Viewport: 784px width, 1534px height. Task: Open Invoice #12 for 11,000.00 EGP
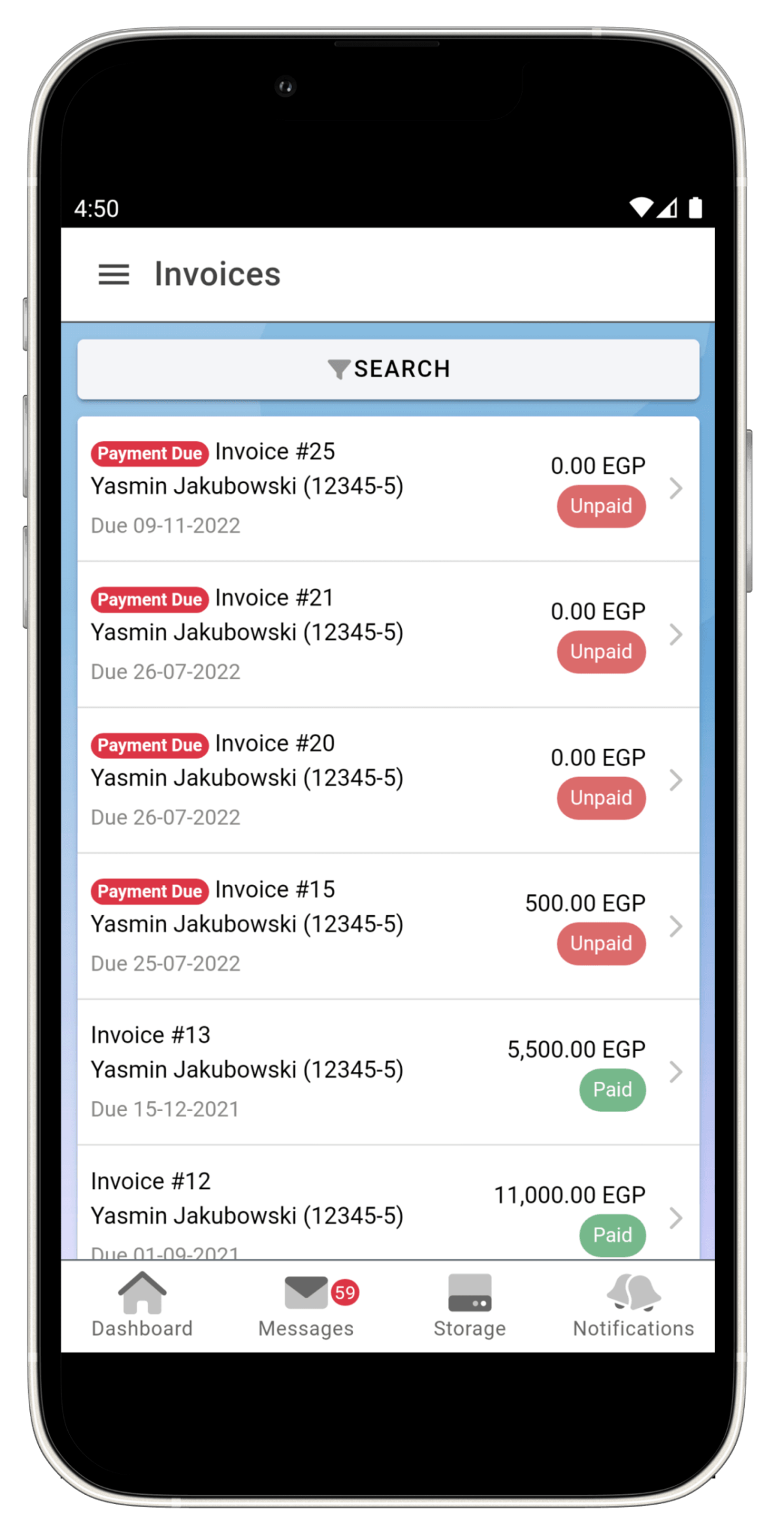point(388,1209)
